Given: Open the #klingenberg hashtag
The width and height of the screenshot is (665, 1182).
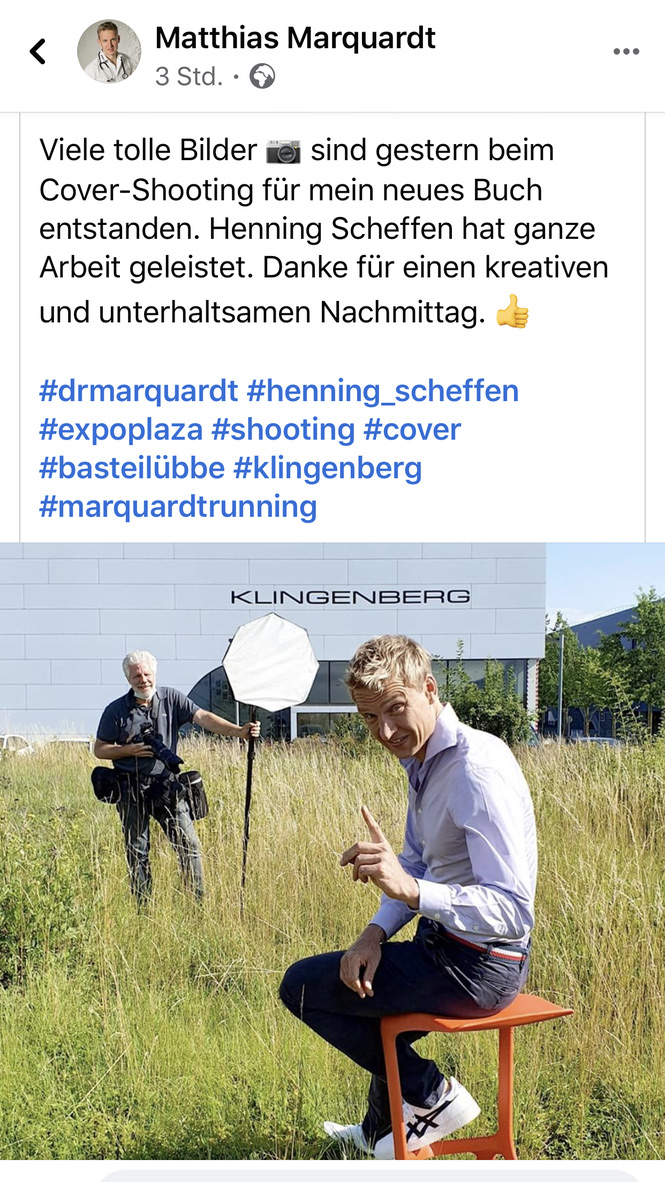Looking at the screenshot, I should pos(327,468).
